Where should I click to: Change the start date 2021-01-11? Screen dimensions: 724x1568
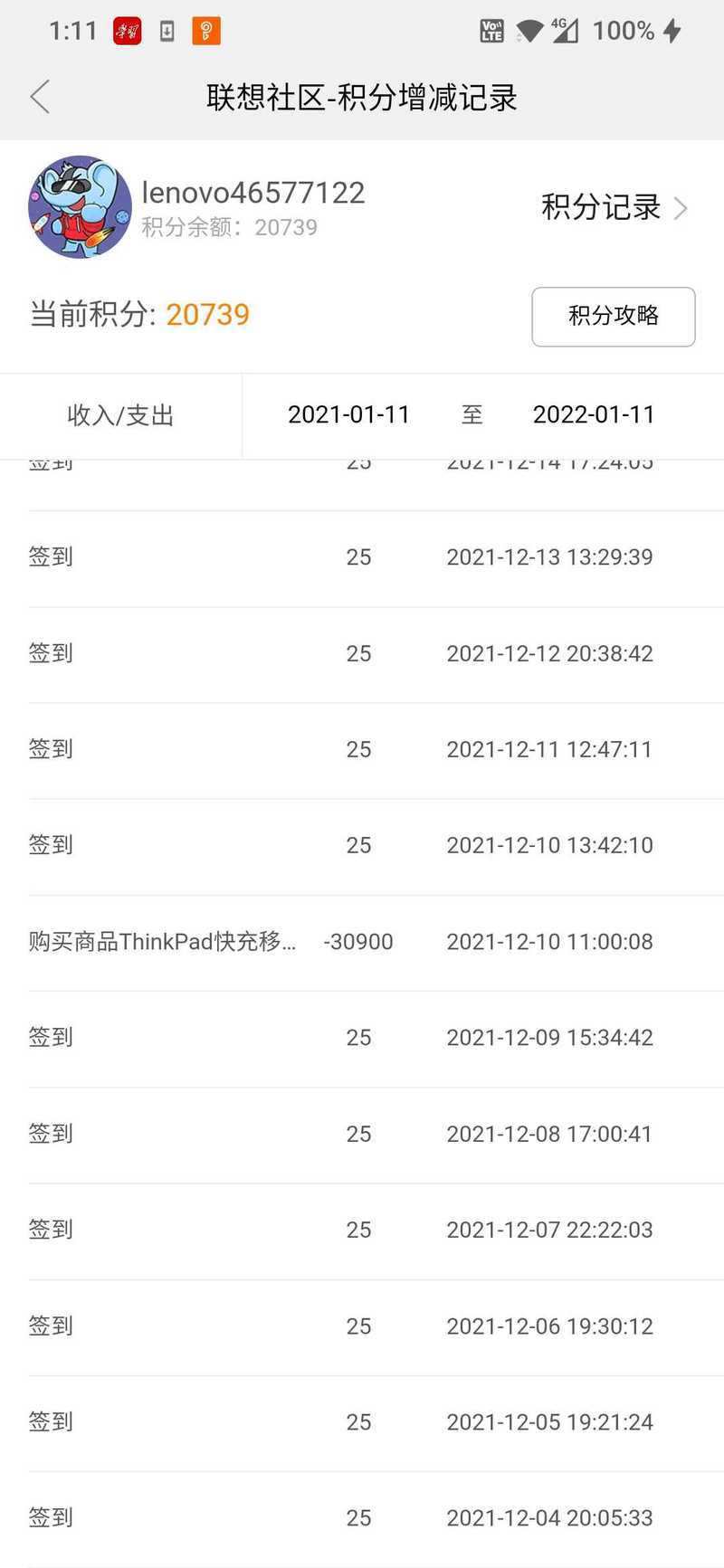(348, 414)
